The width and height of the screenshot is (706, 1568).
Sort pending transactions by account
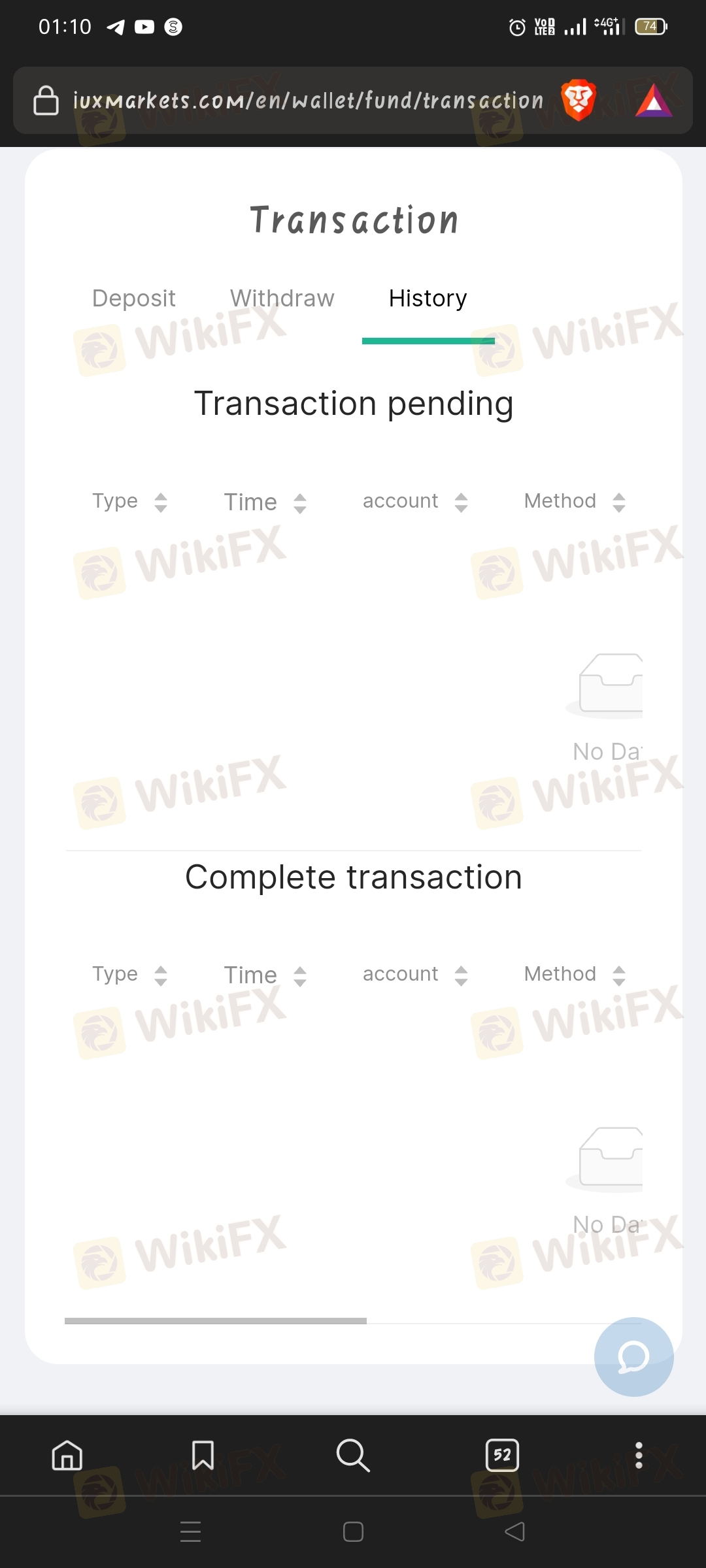coord(415,502)
